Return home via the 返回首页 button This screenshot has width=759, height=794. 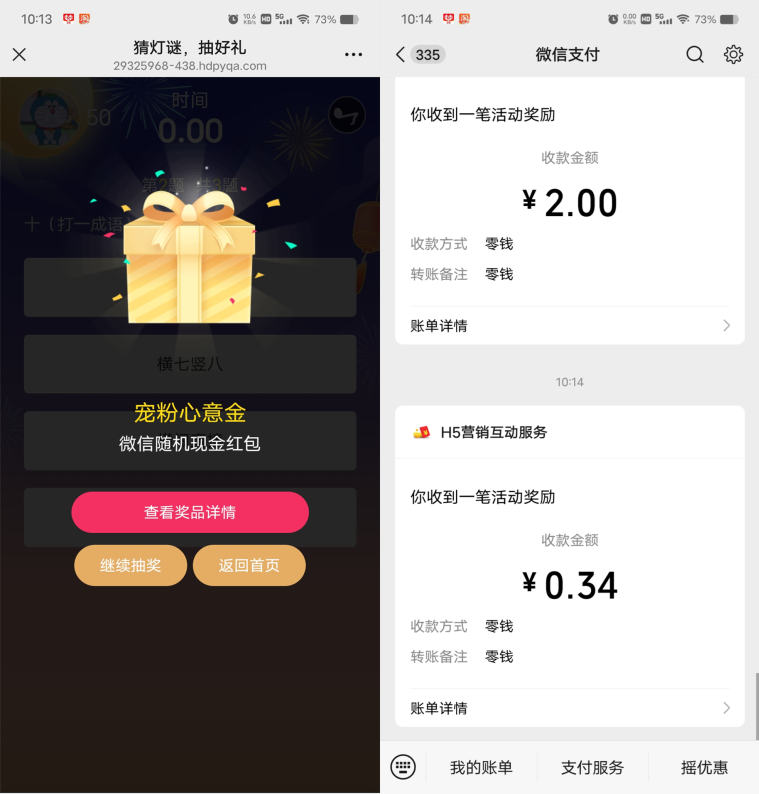(249, 565)
